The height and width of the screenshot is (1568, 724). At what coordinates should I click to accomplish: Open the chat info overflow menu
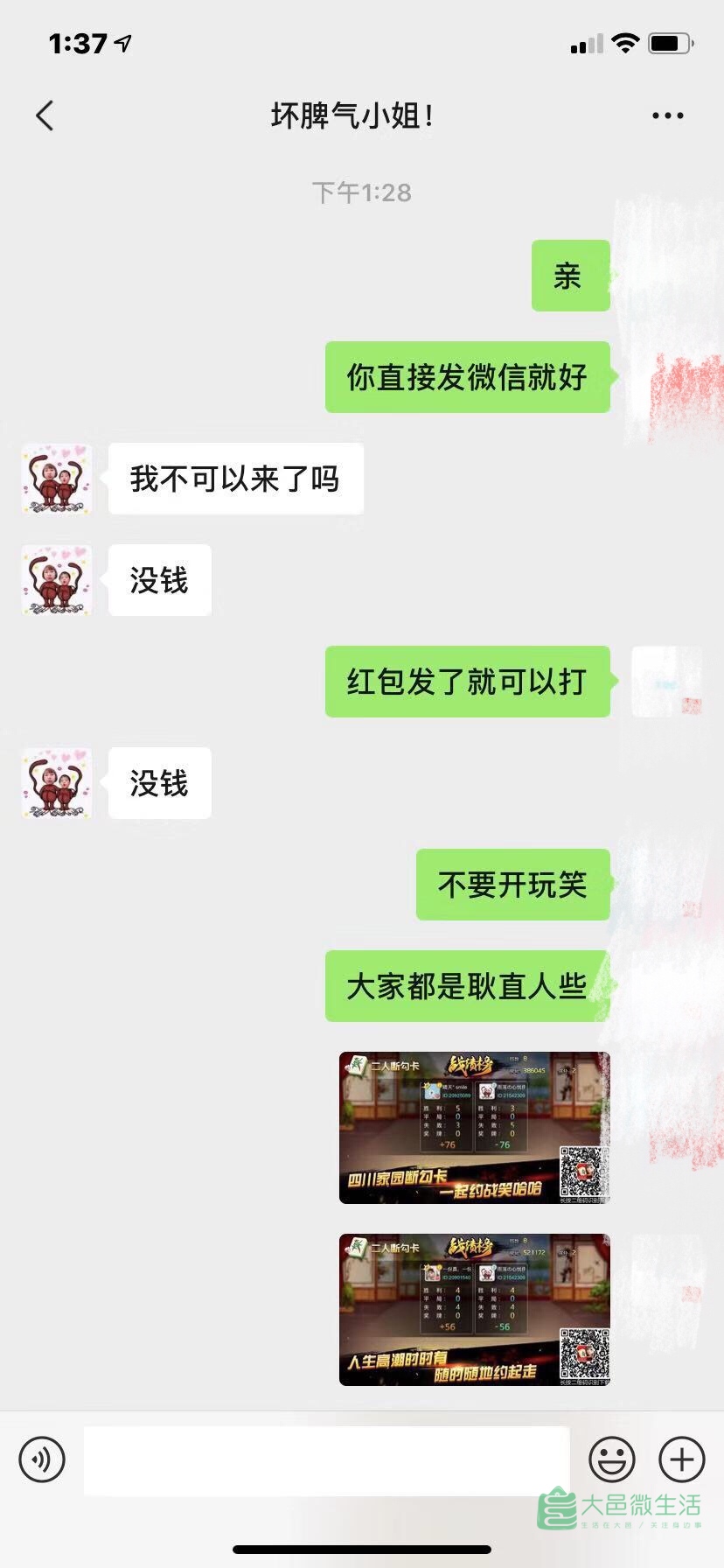point(667,115)
